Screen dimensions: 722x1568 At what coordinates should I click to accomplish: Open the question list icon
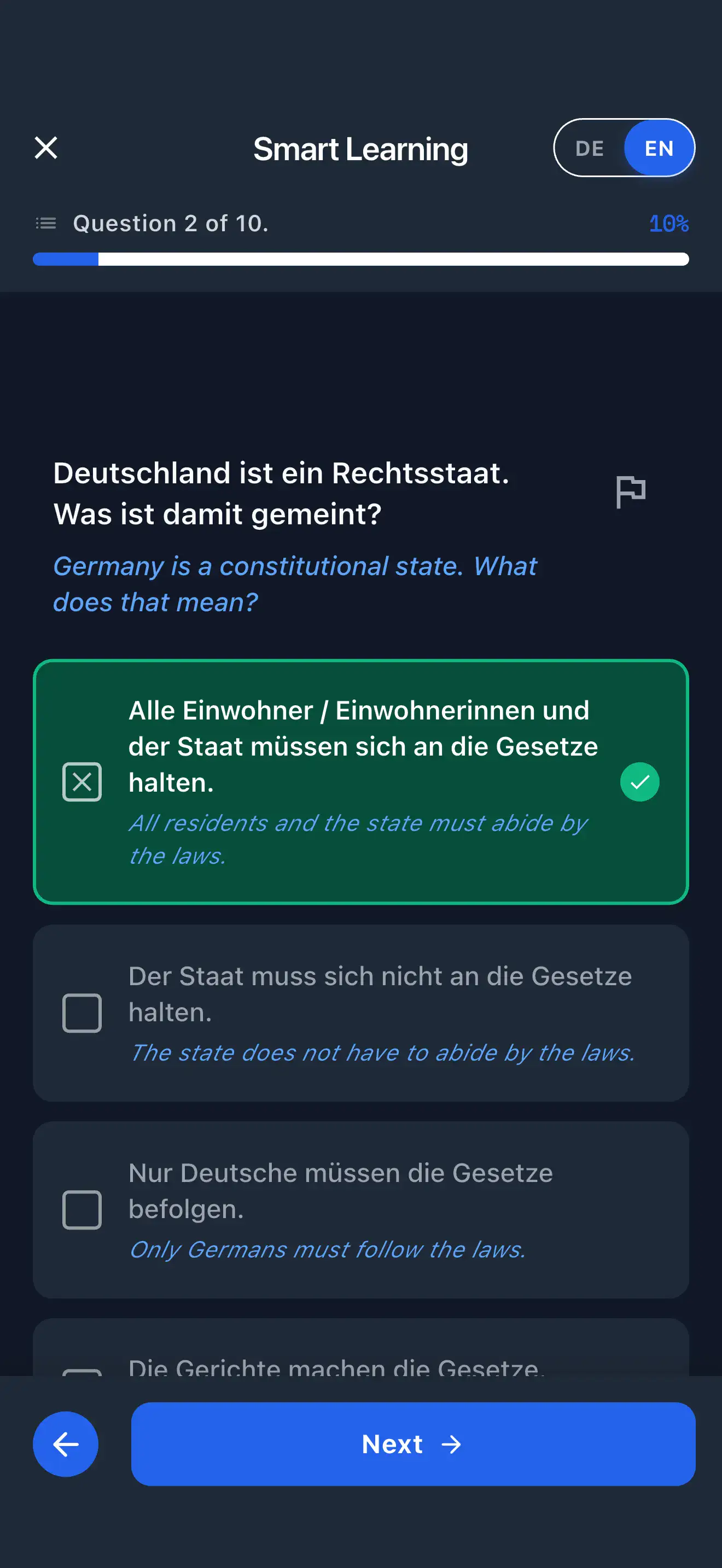point(45,223)
